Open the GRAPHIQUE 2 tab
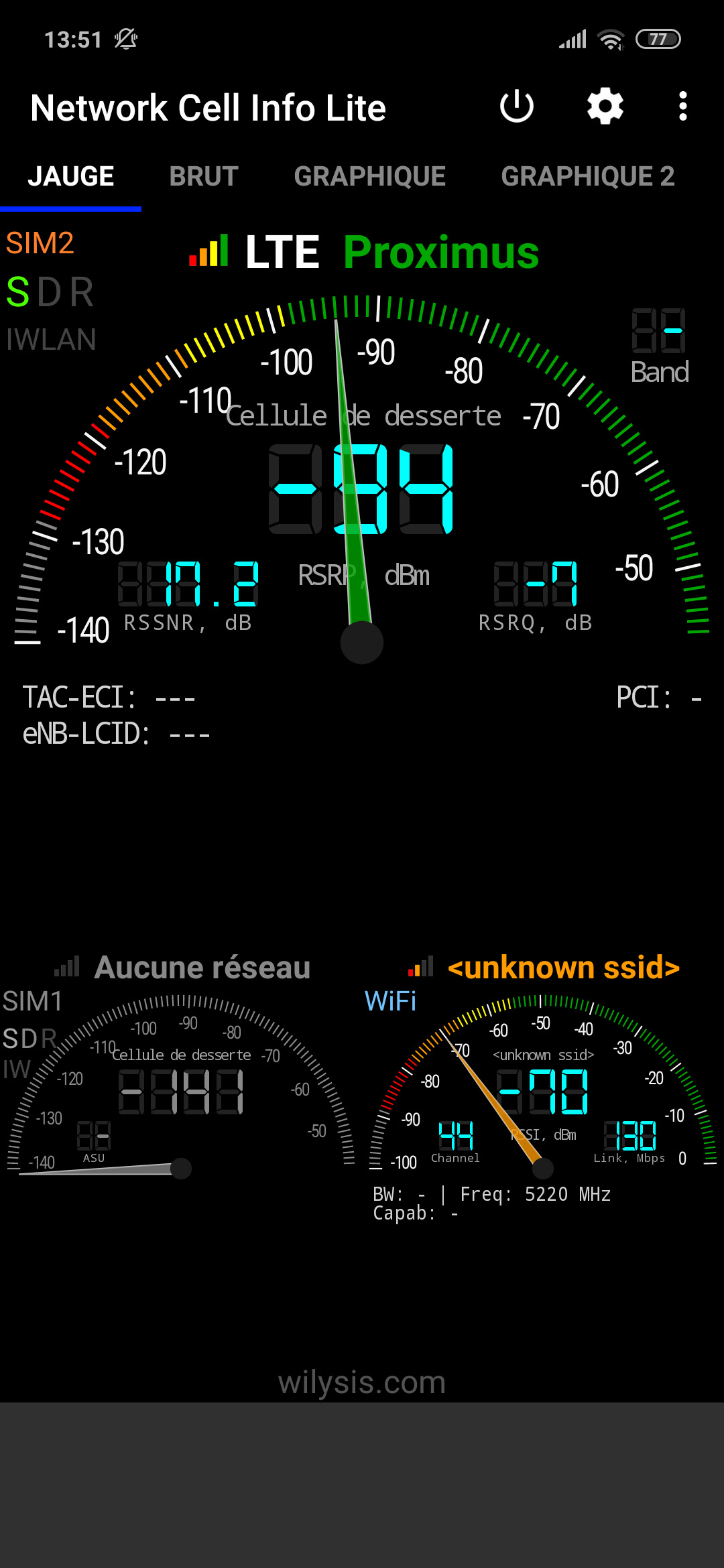724x1568 pixels. [x=587, y=177]
